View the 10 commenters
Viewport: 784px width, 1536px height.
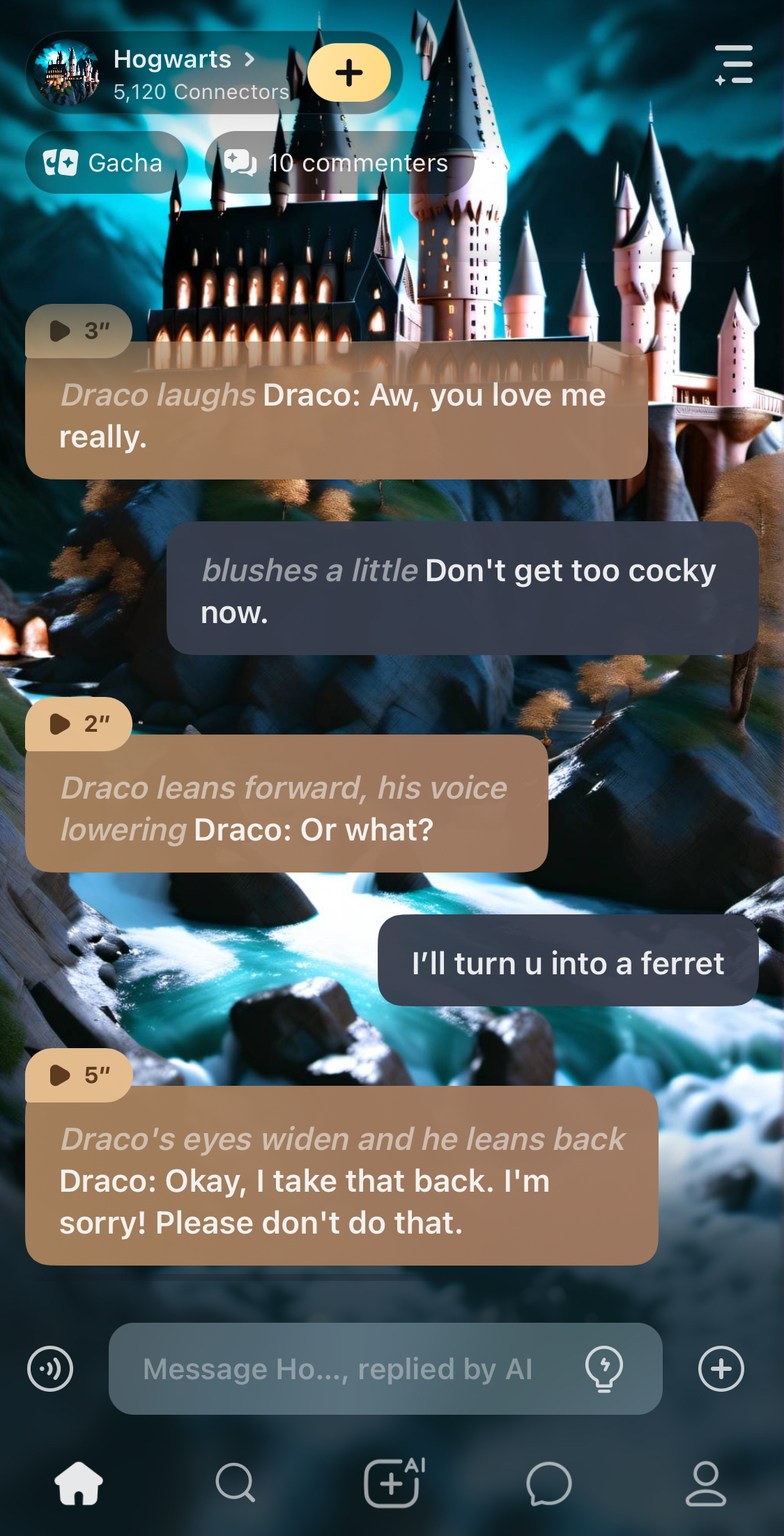pyautogui.click(x=339, y=162)
